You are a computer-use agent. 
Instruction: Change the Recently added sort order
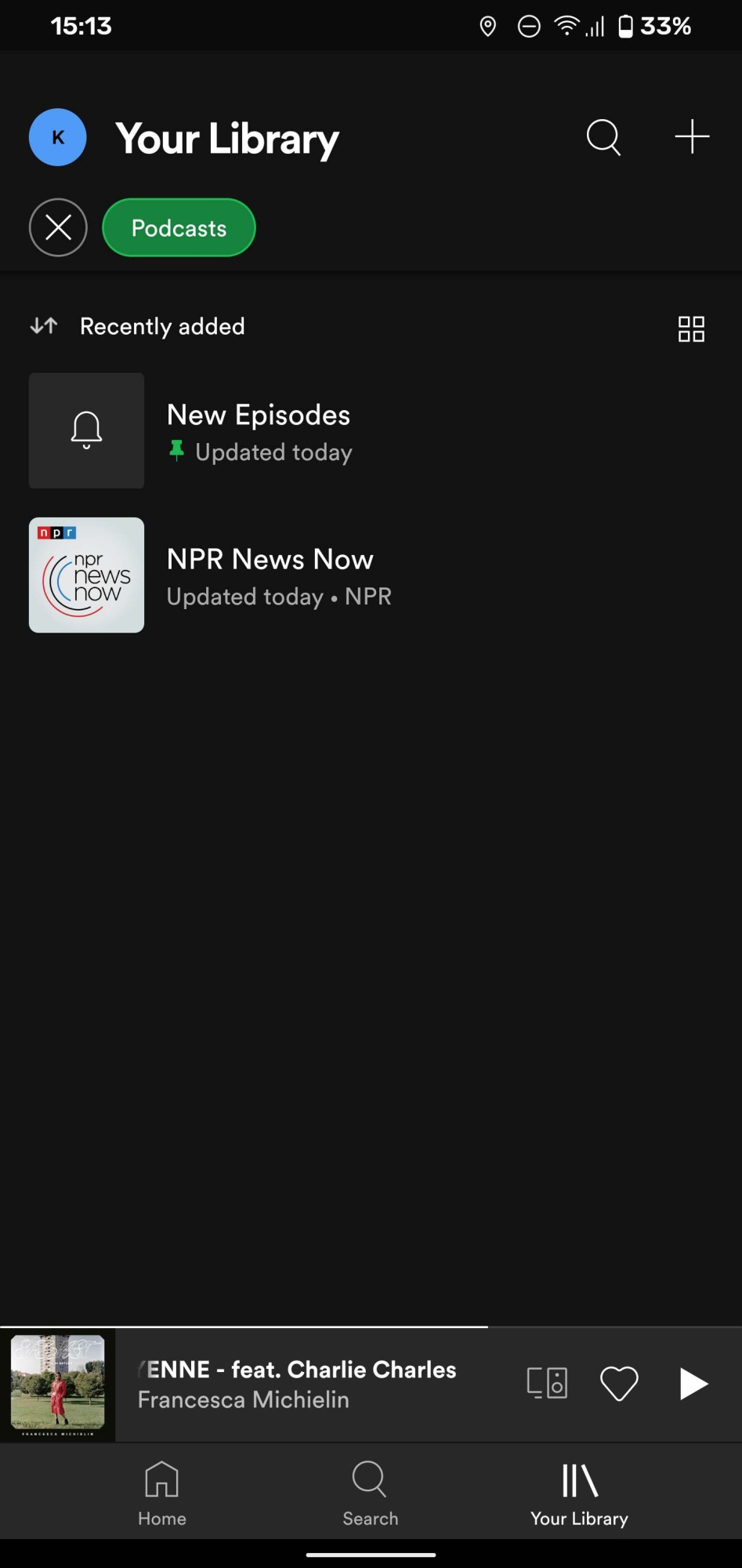pos(137,326)
